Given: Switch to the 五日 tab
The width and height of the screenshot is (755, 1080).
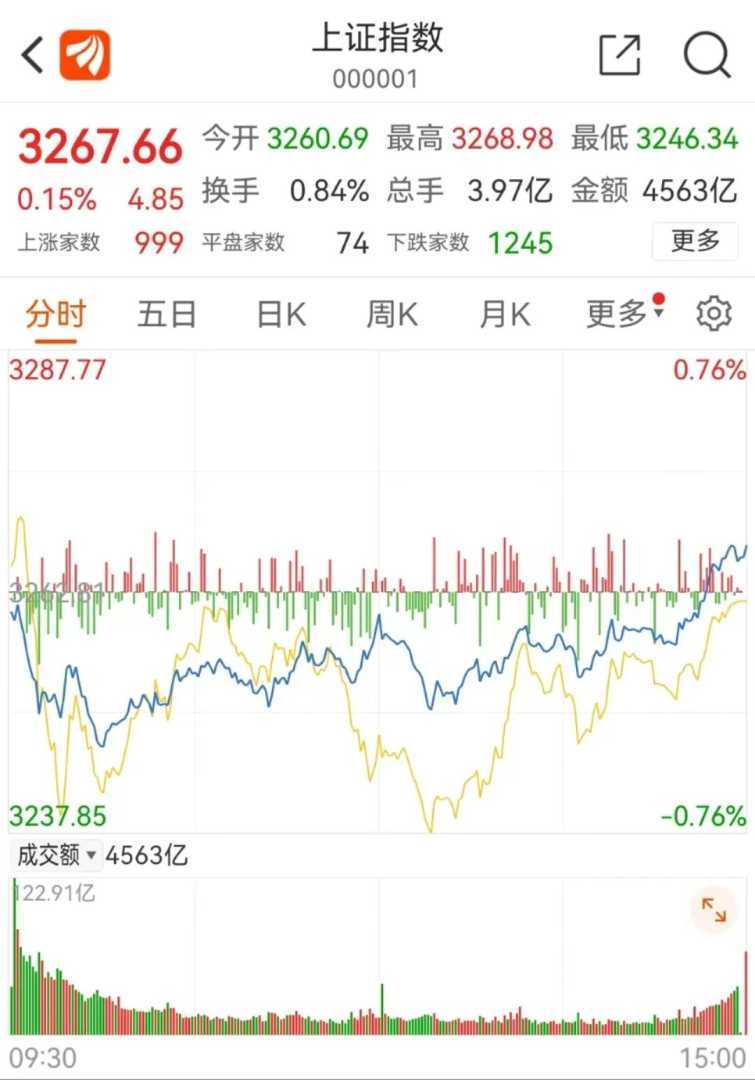Looking at the screenshot, I should (x=167, y=315).
